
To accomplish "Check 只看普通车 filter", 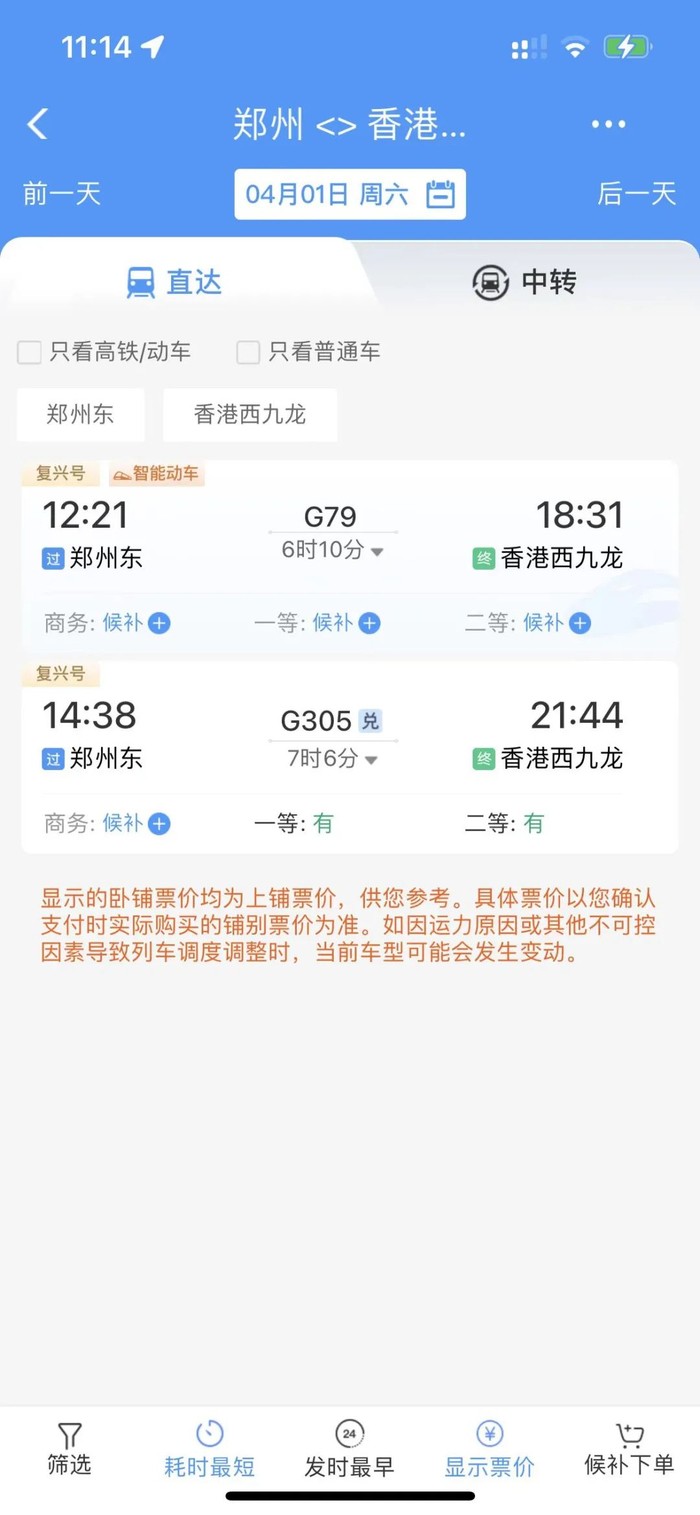I will (x=308, y=352).
